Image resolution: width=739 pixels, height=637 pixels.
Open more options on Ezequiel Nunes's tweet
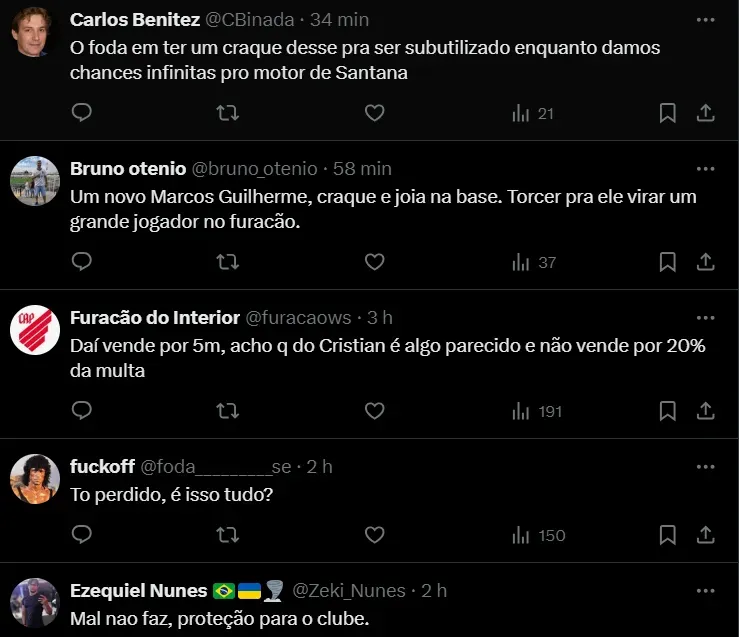click(x=705, y=590)
